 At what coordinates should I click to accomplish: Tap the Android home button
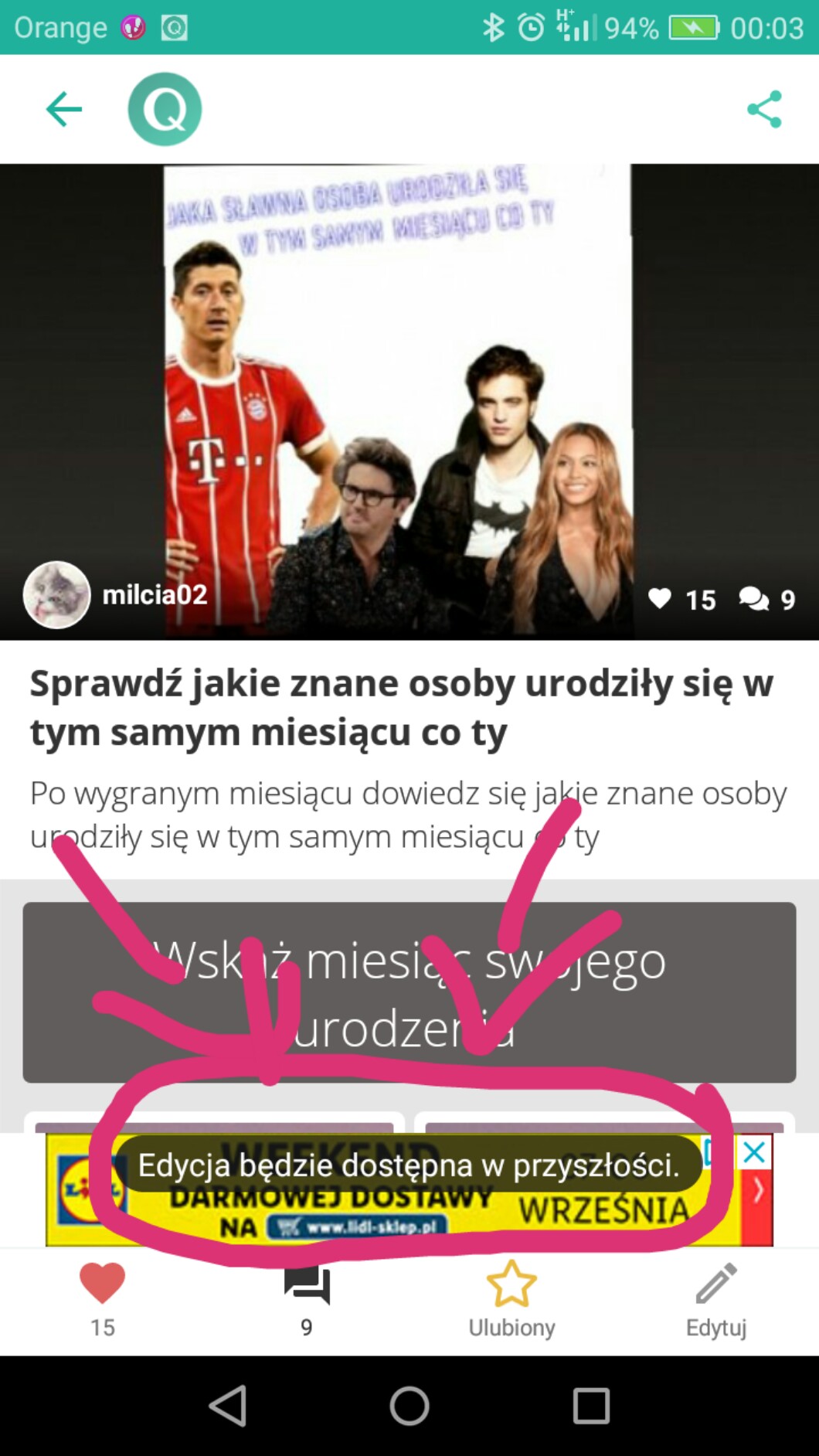click(x=409, y=1405)
